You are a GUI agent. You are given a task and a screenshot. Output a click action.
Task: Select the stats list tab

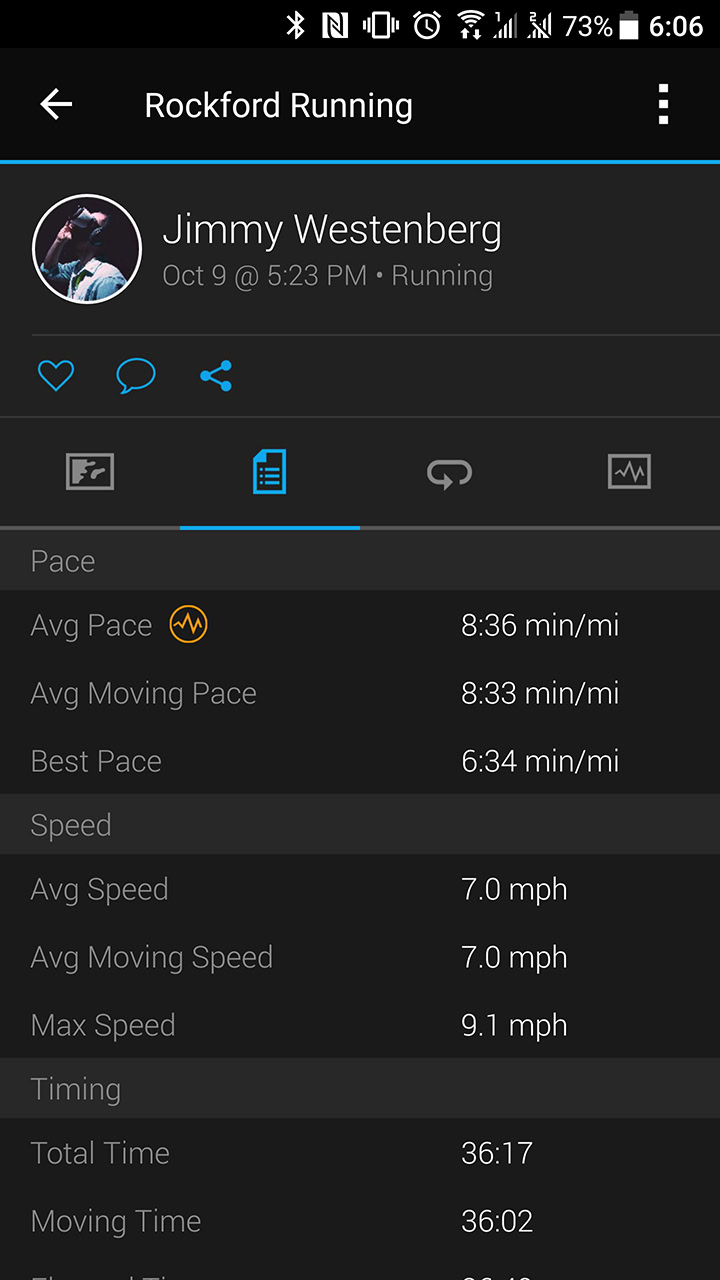(270, 471)
